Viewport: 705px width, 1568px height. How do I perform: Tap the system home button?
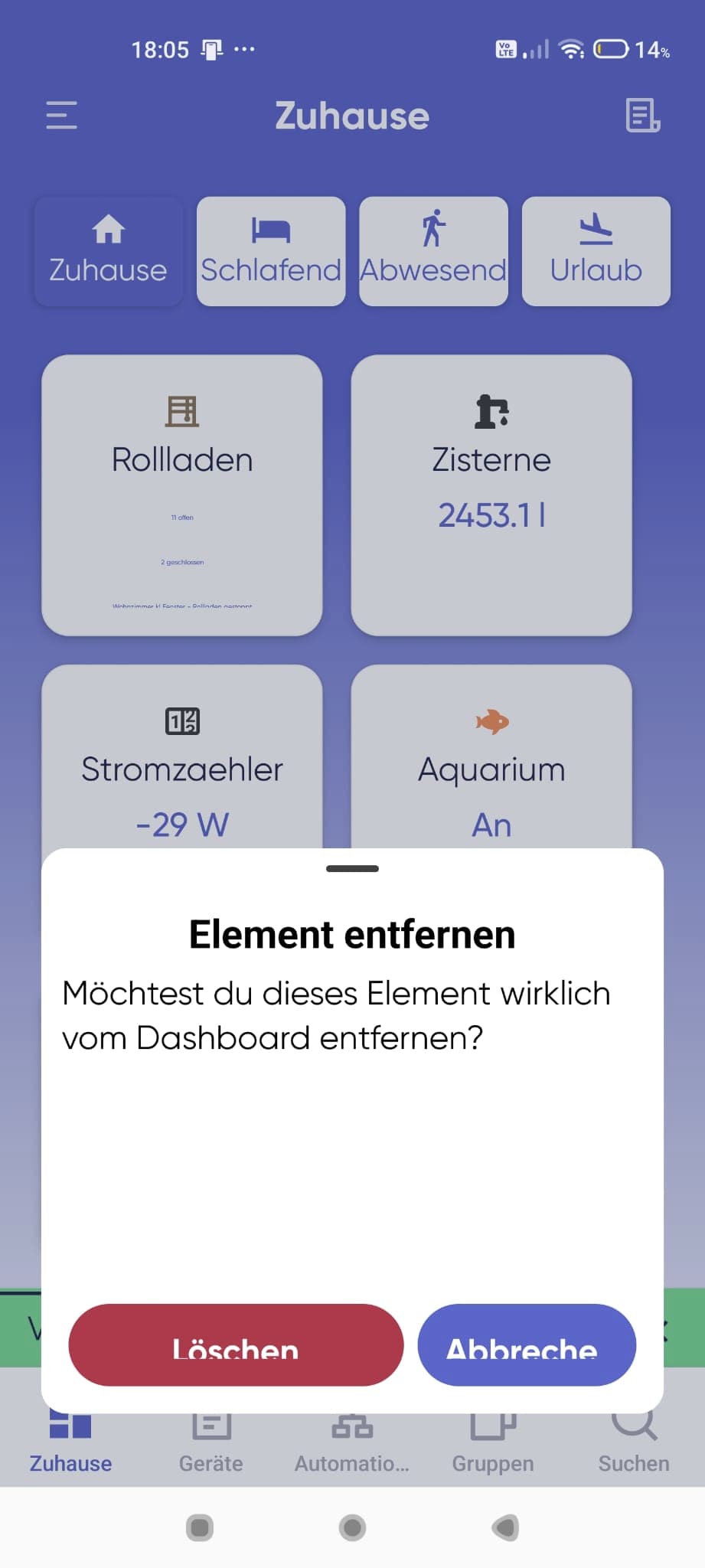click(x=352, y=1527)
